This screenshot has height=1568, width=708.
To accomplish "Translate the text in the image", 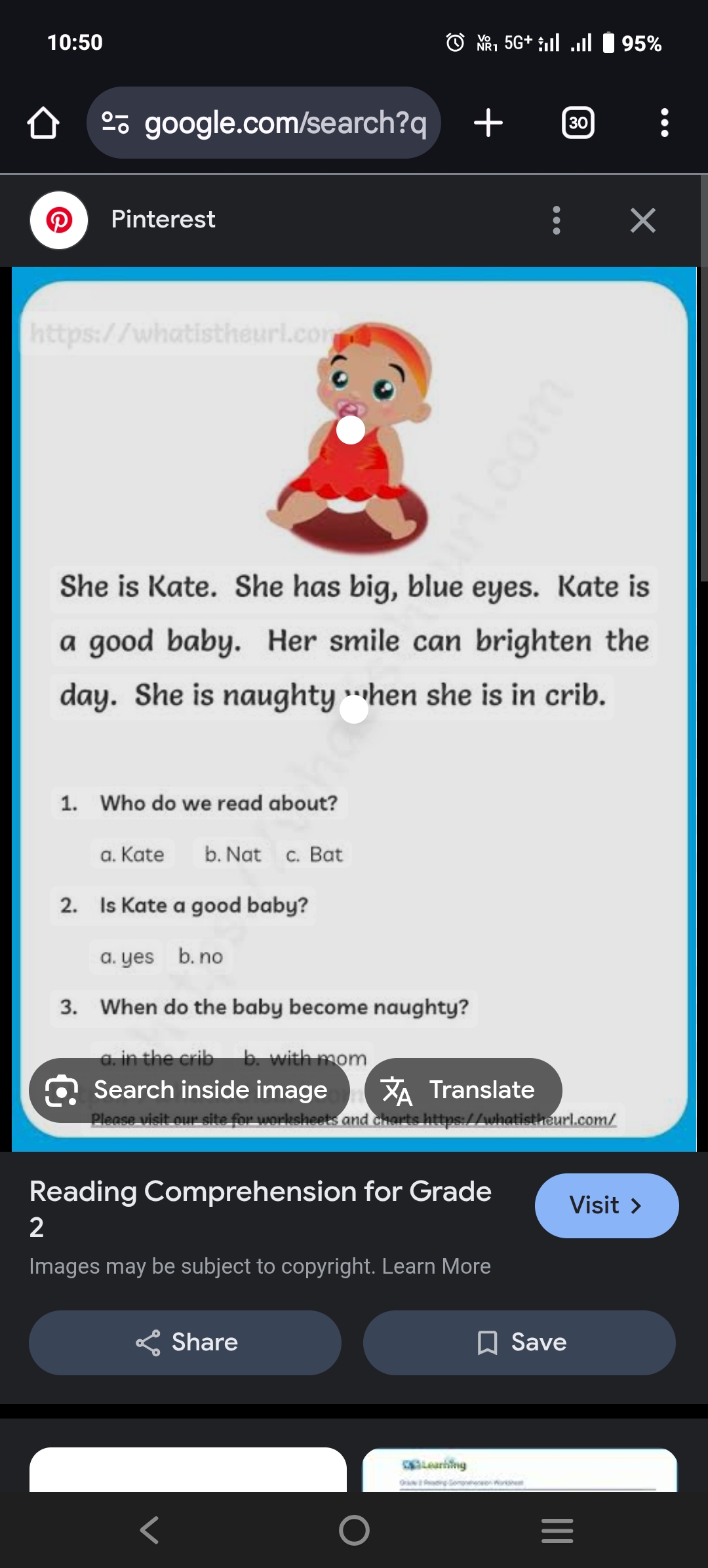I will coord(463,1090).
